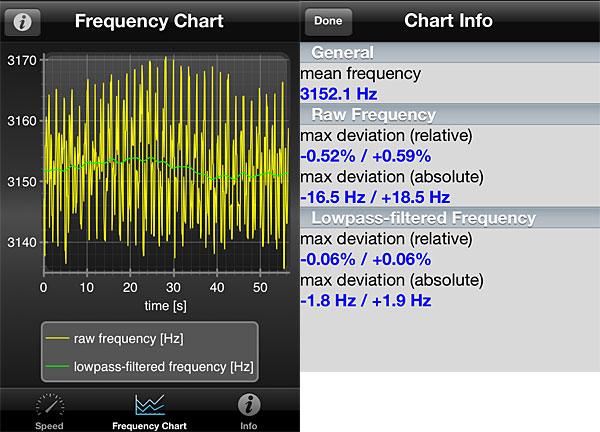
Task: Open the Info tab
Action: point(248,411)
